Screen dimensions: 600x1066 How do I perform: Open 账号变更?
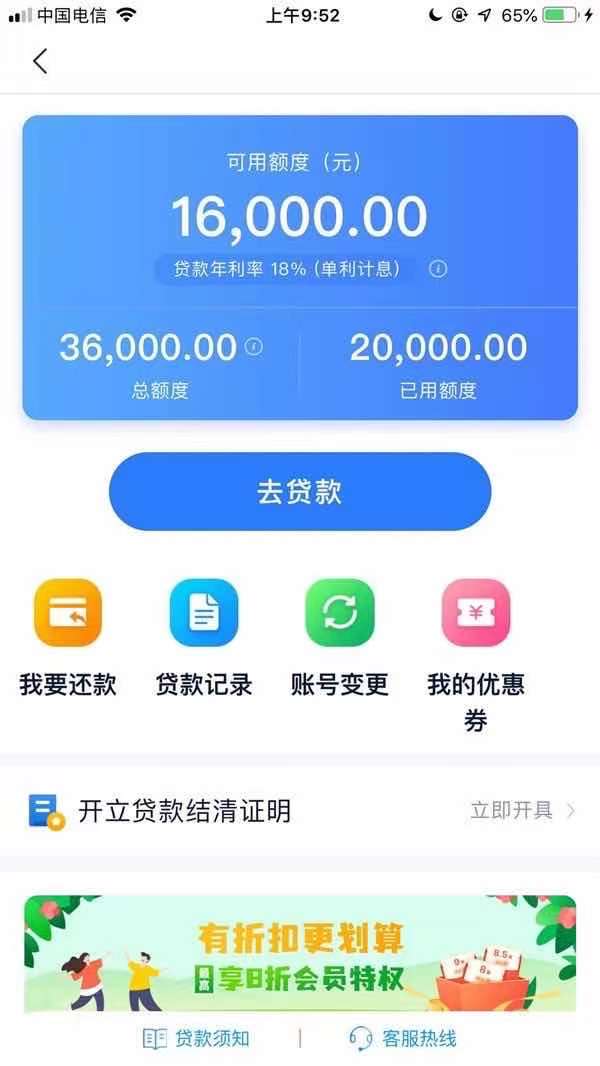click(340, 613)
